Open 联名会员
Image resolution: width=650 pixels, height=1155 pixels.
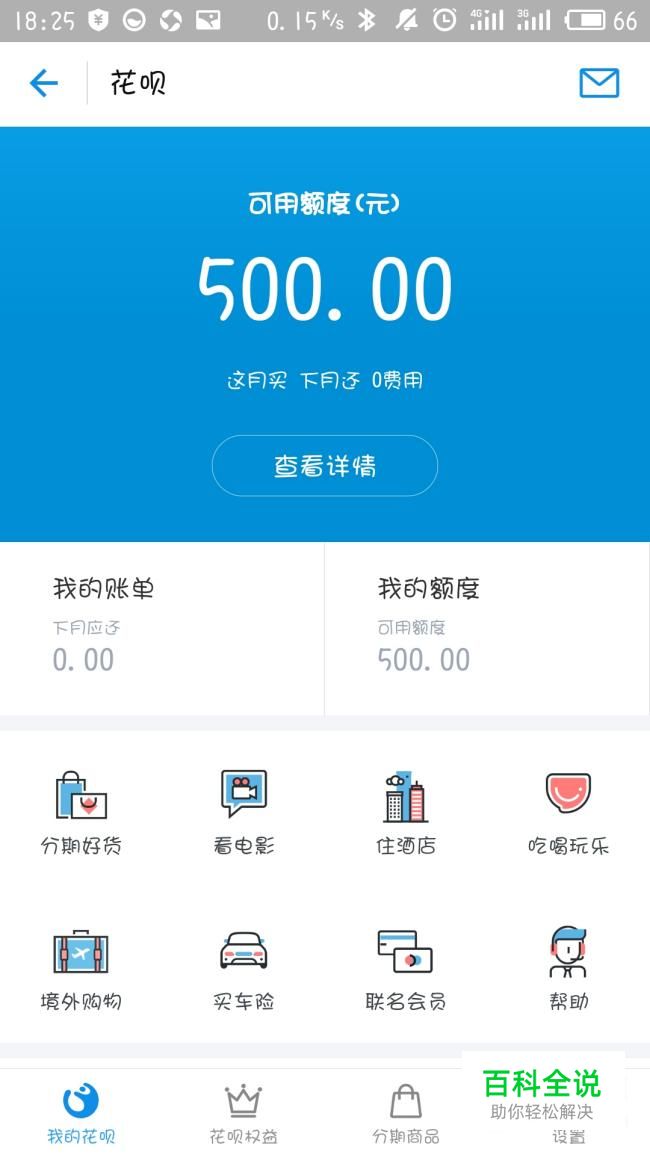(x=406, y=969)
